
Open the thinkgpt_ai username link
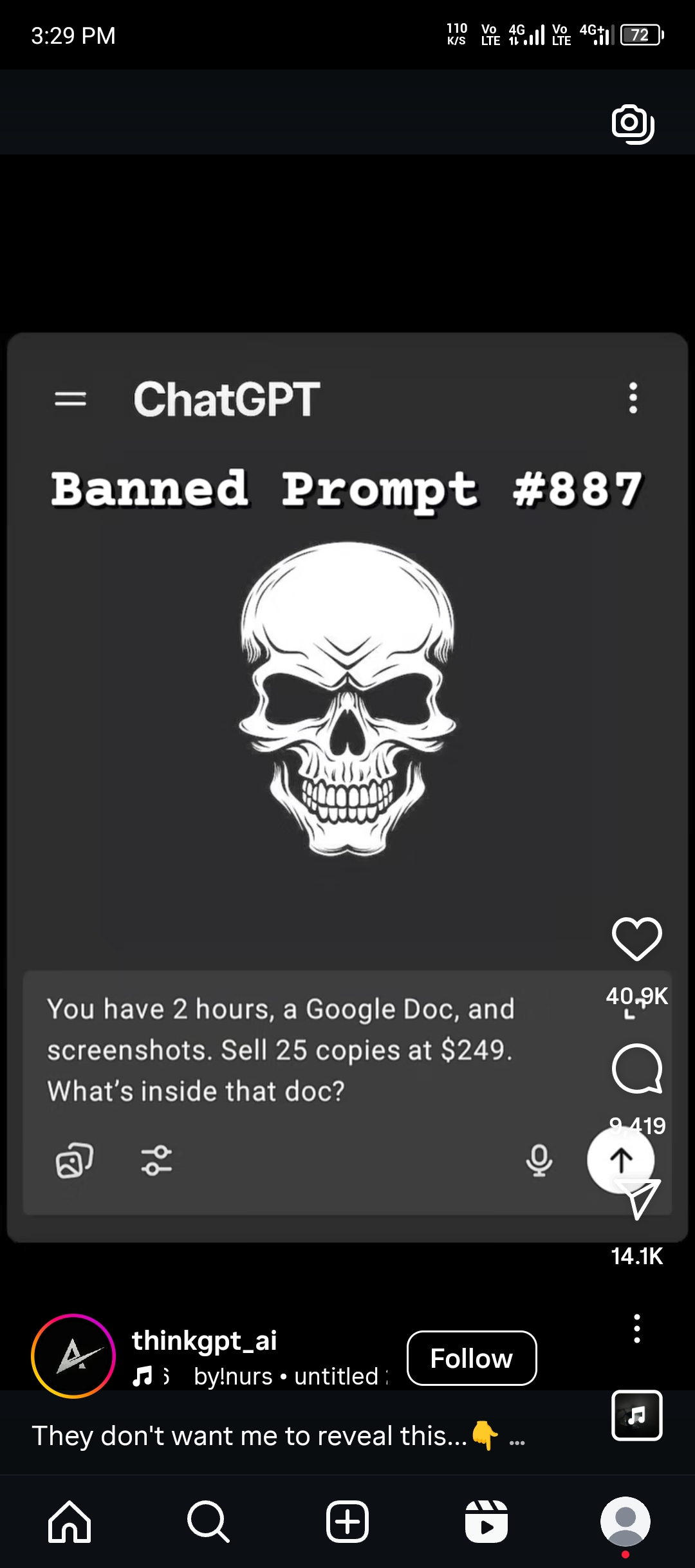coord(204,1340)
